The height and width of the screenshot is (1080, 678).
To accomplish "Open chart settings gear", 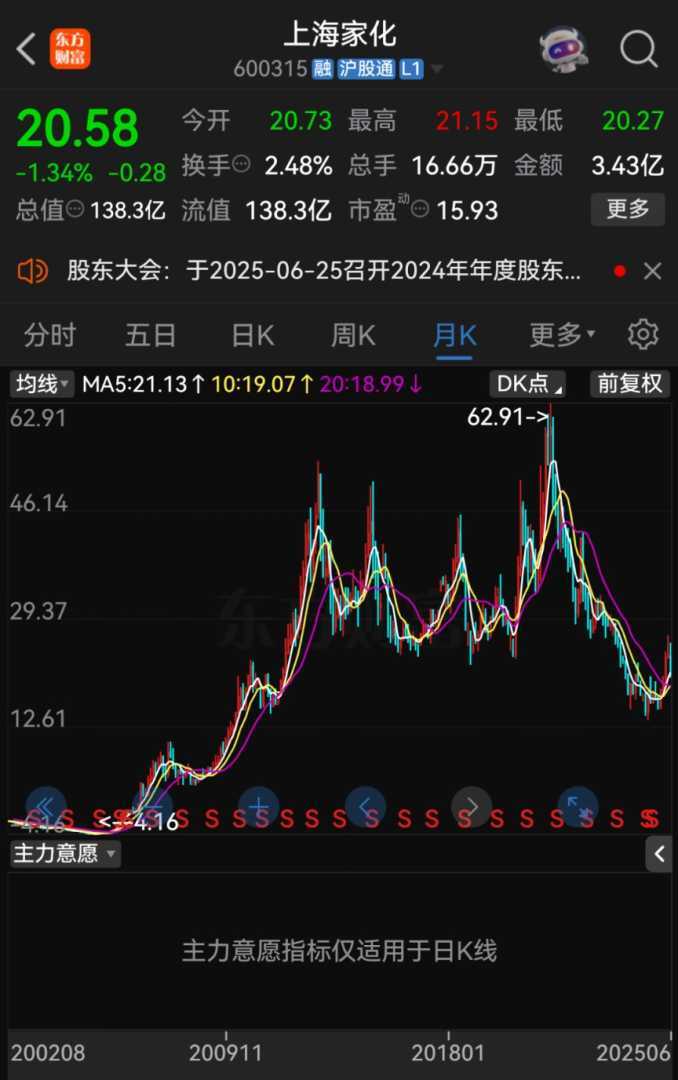I will click(x=642, y=335).
